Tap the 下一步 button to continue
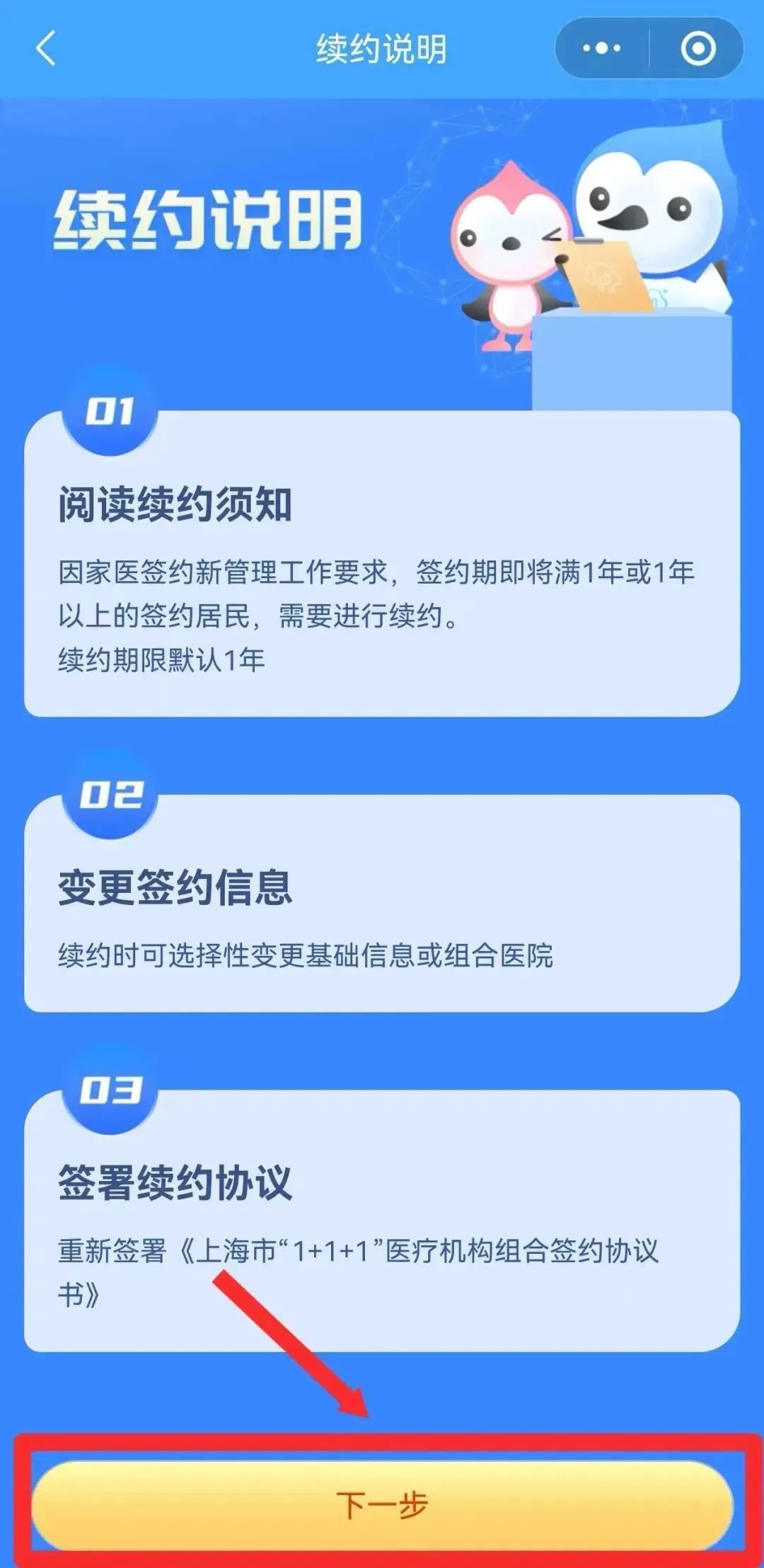The height and width of the screenshot is (1568, 764). [382, 1506]
